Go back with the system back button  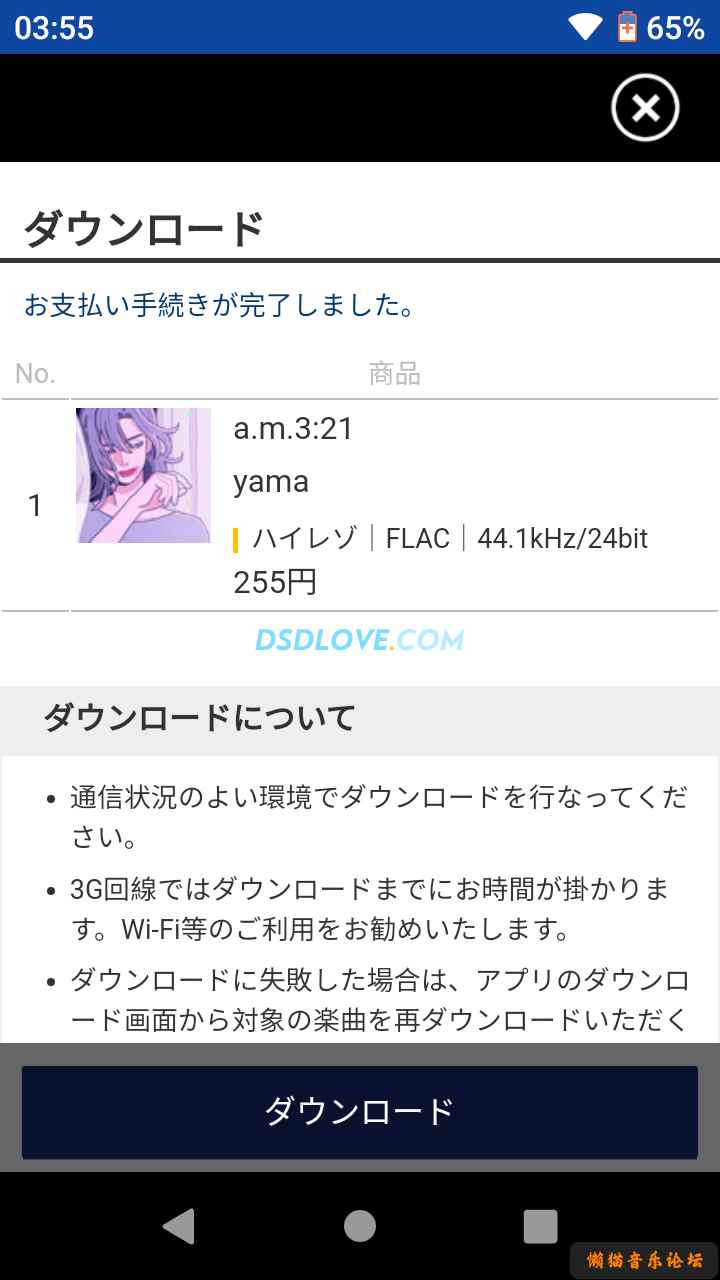click(x=179, y=1226)
